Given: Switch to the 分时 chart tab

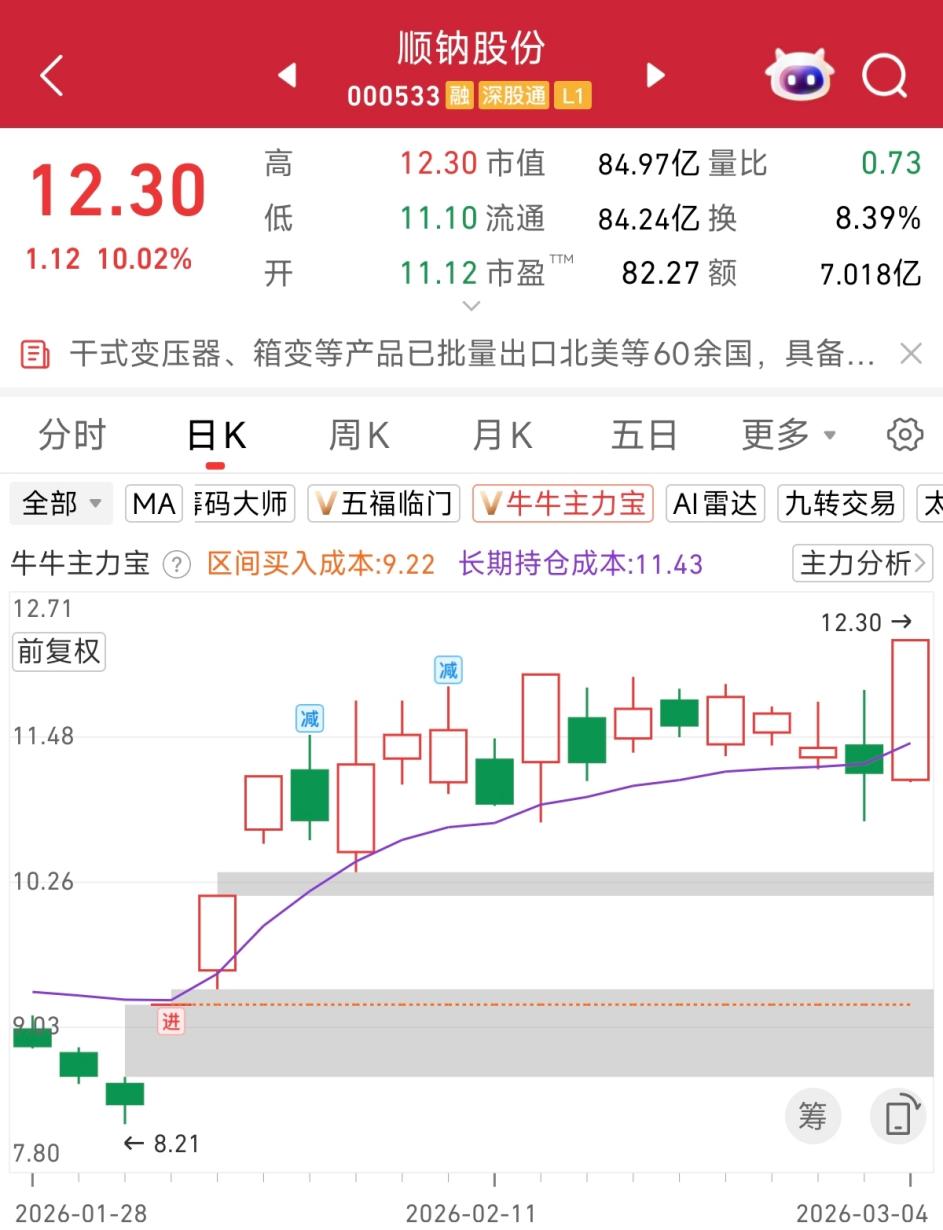Looking at the screenshot, I should click(x=72, y=435).
